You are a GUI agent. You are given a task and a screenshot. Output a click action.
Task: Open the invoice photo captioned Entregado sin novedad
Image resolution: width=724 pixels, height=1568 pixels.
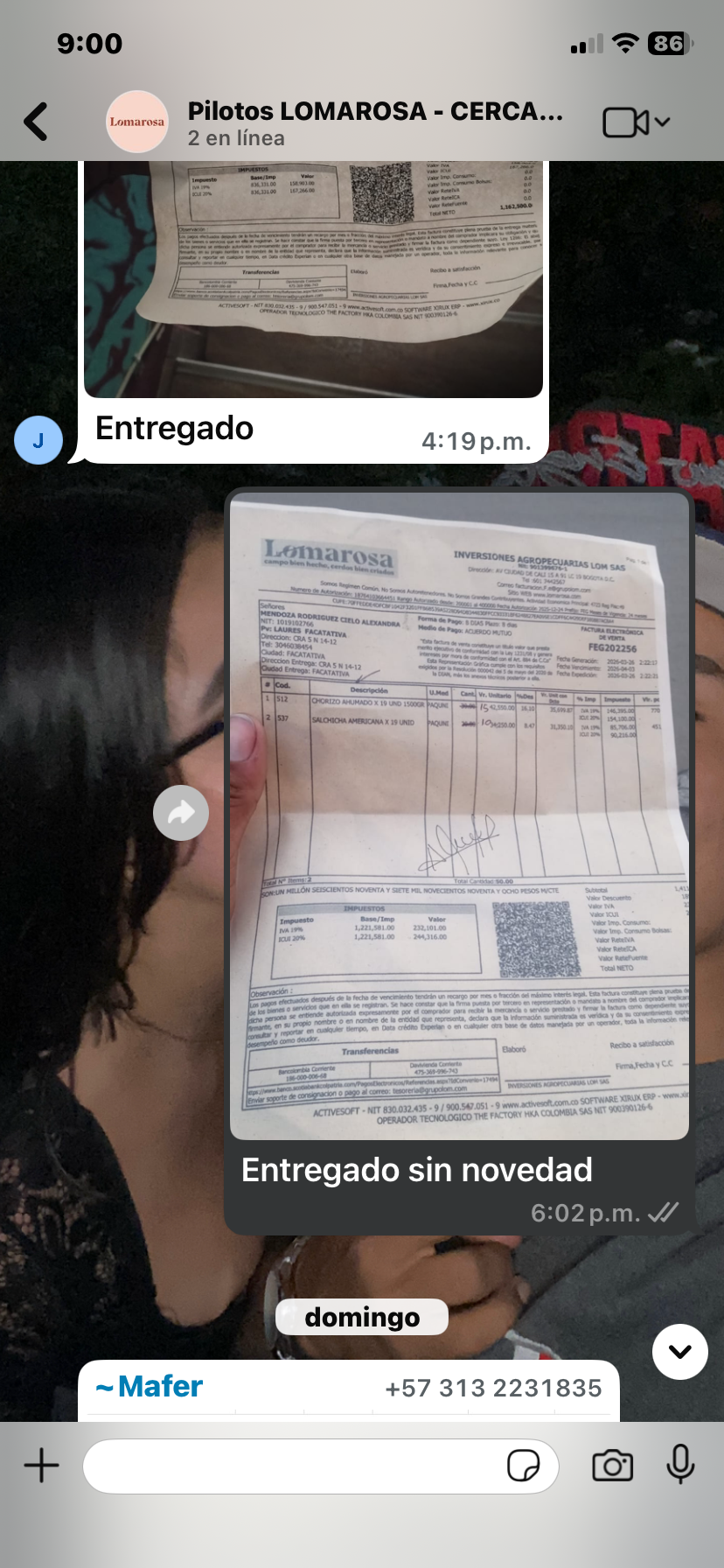click(459, 815)
